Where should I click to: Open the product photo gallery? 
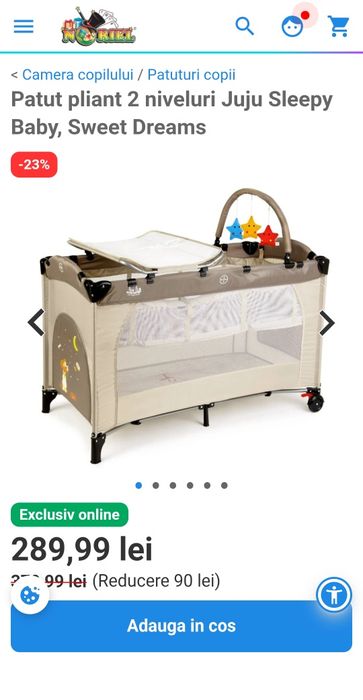coord(182,326)
